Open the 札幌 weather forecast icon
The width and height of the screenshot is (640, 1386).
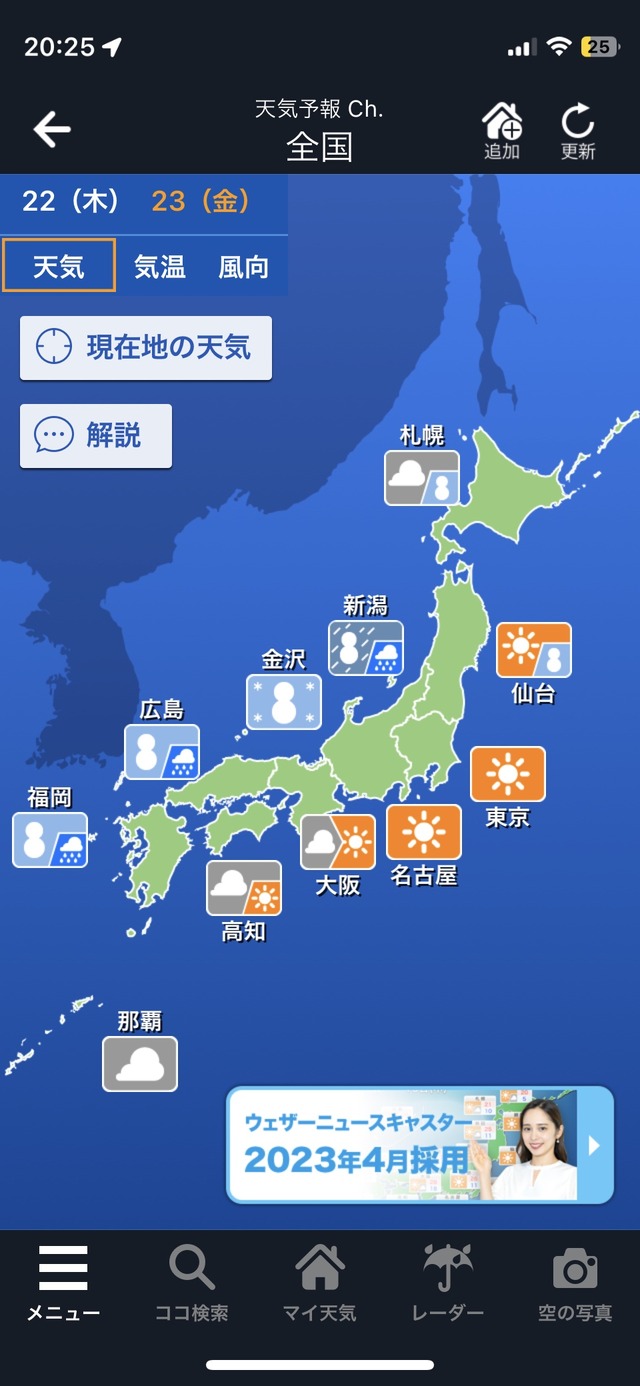pyautogui.click(x=422, y=477)
